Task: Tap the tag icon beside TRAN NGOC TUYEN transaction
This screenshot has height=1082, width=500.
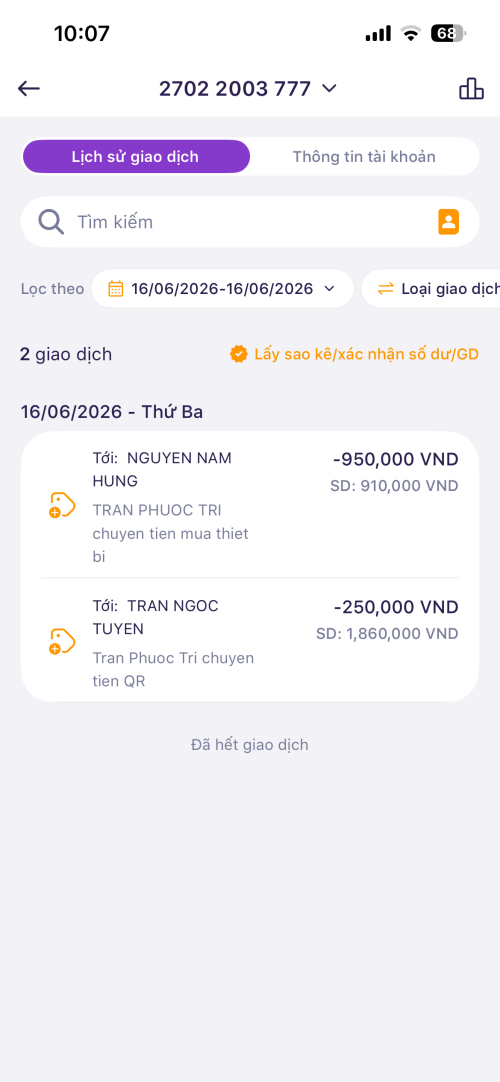Action: [x=61, y=641]
